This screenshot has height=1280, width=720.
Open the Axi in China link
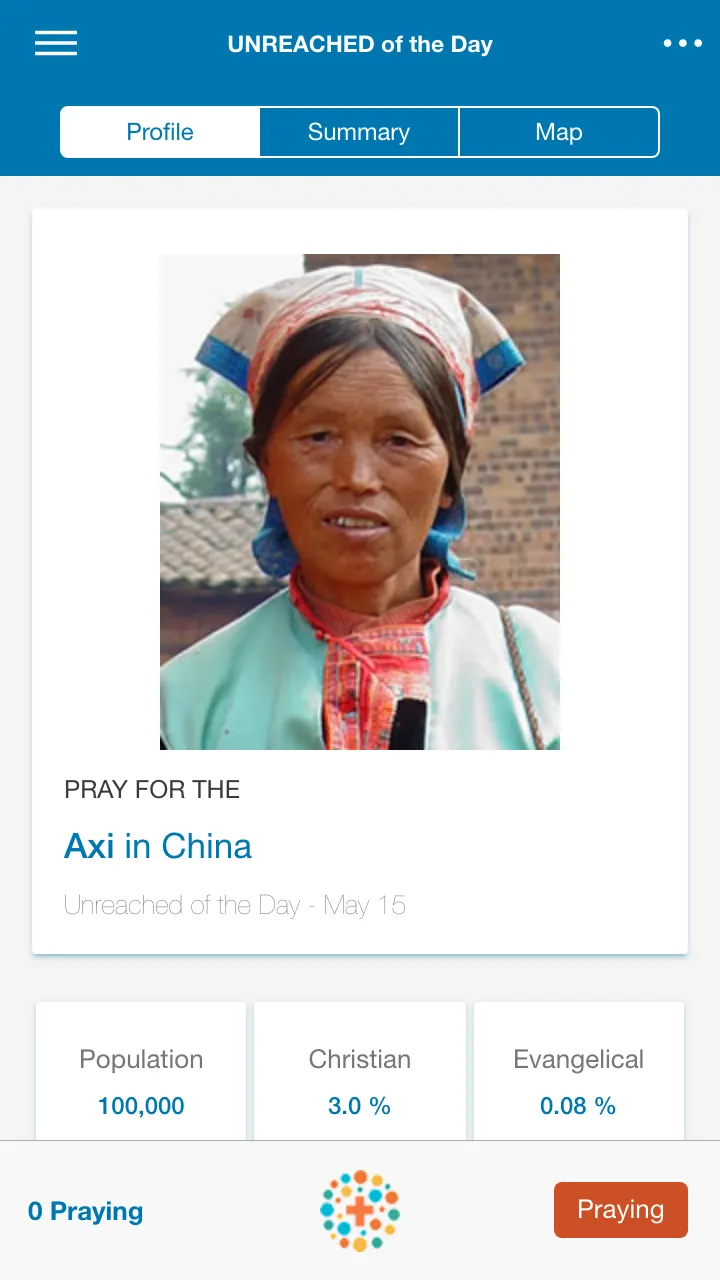158,846
